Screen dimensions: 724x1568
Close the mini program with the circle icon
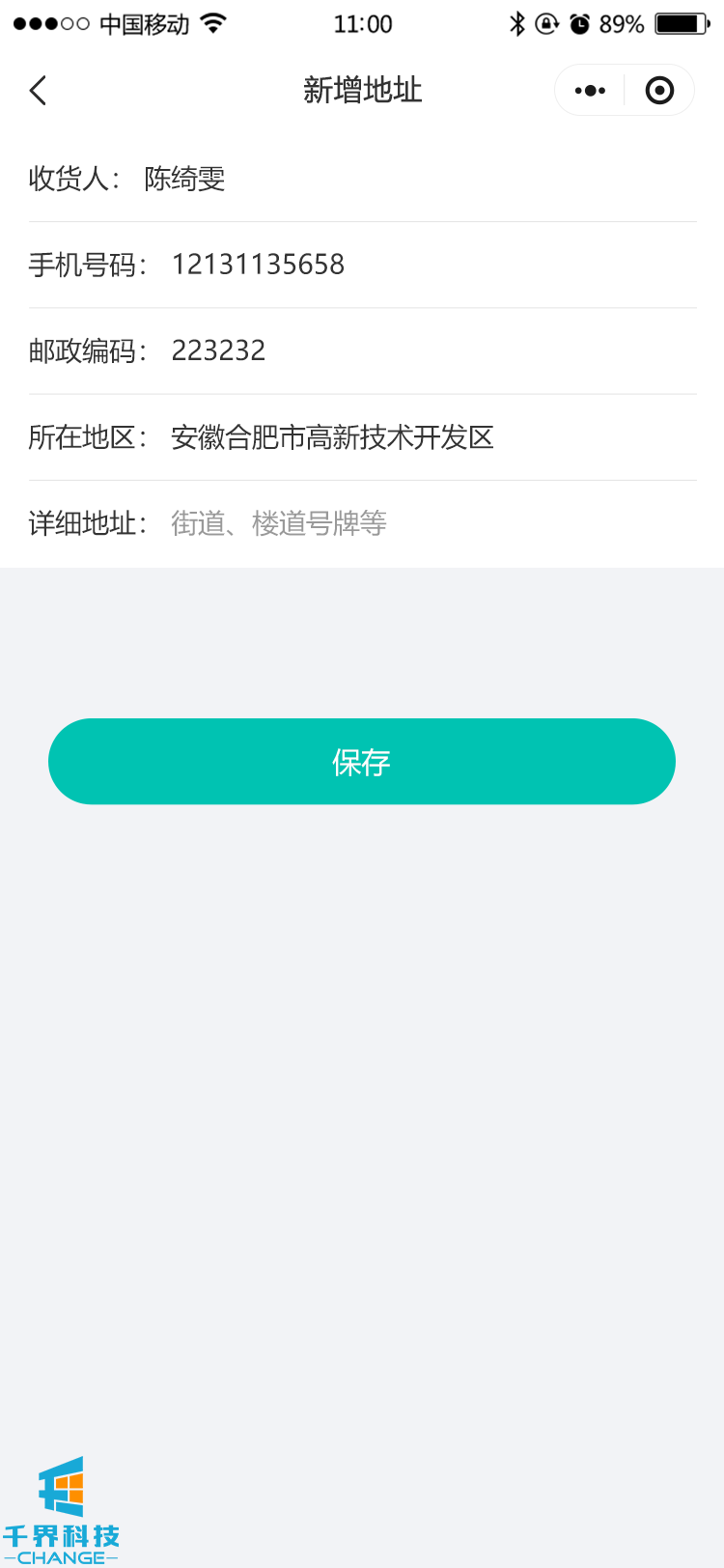(659, 91)
